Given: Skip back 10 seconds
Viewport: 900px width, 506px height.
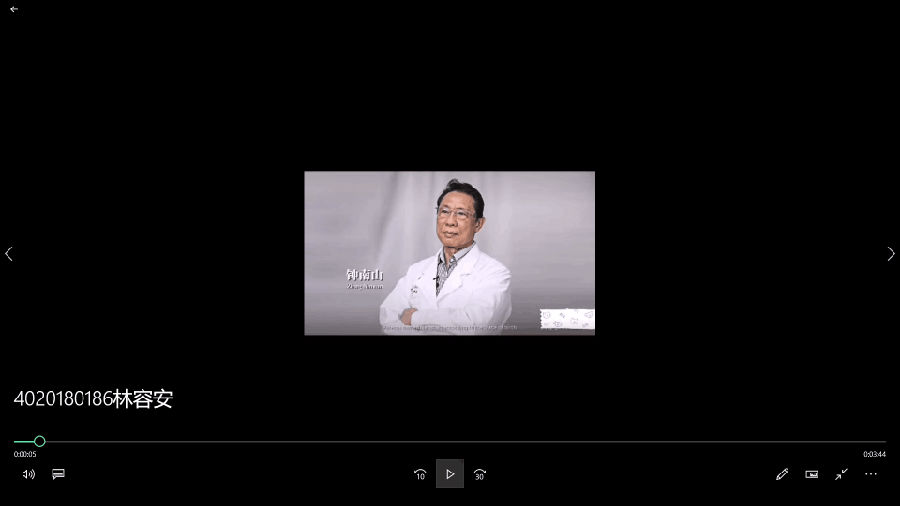Looking at the screenshot, I should point(420,474).
